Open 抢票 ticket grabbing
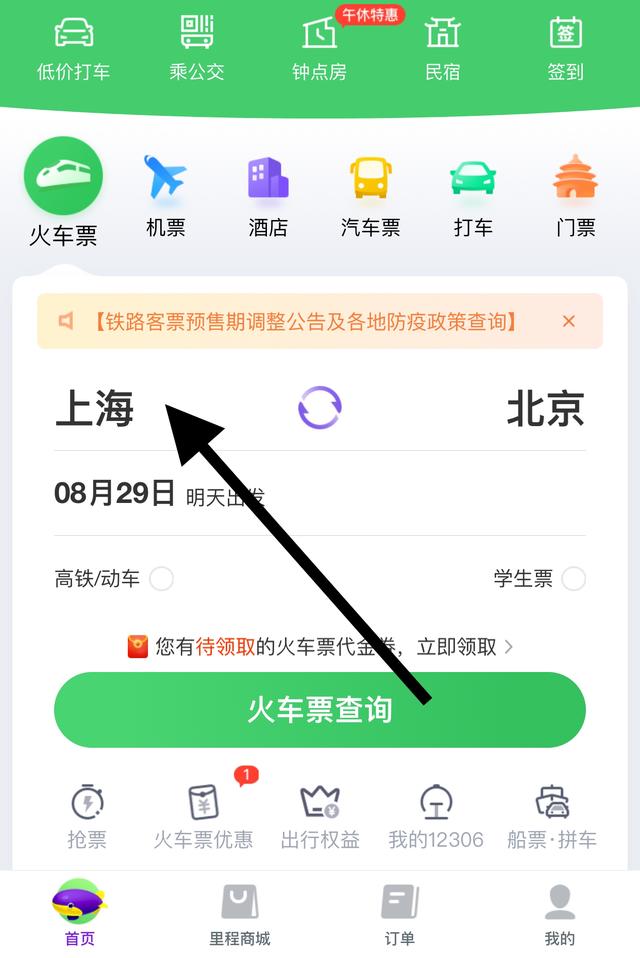The height and width of the screenshot is (958, 640). click(87, 815)
